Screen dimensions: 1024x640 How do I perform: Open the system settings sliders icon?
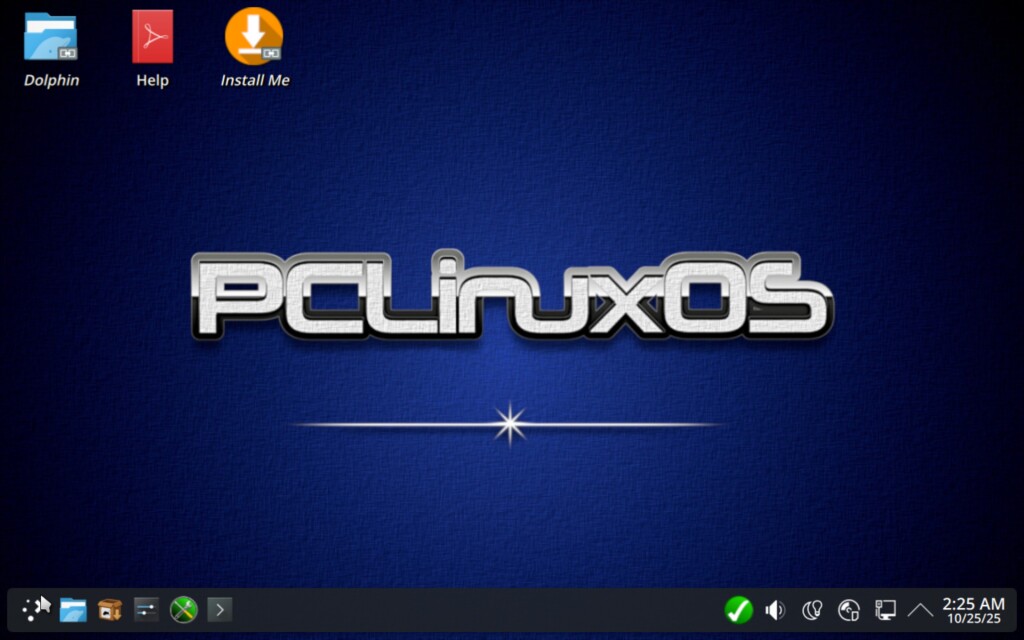146,609
